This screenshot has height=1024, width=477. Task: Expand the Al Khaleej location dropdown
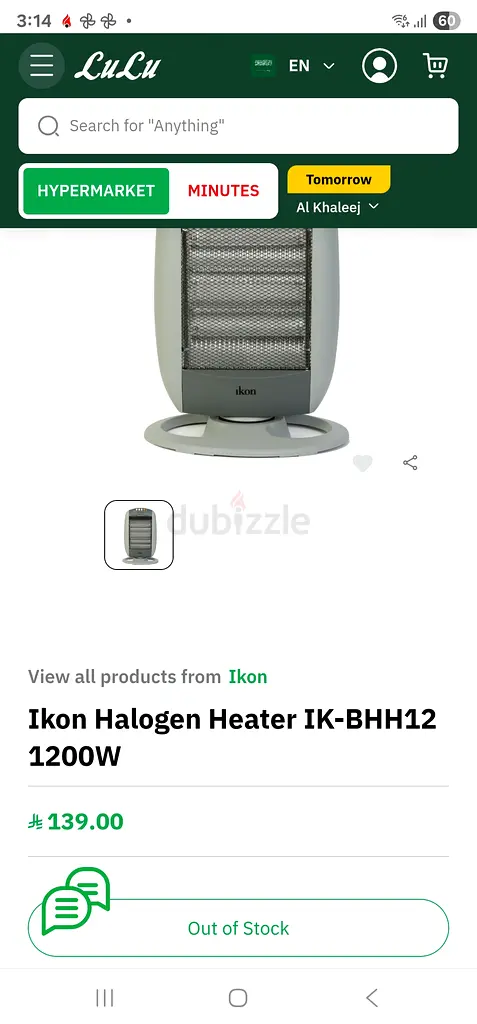point(338,207)
